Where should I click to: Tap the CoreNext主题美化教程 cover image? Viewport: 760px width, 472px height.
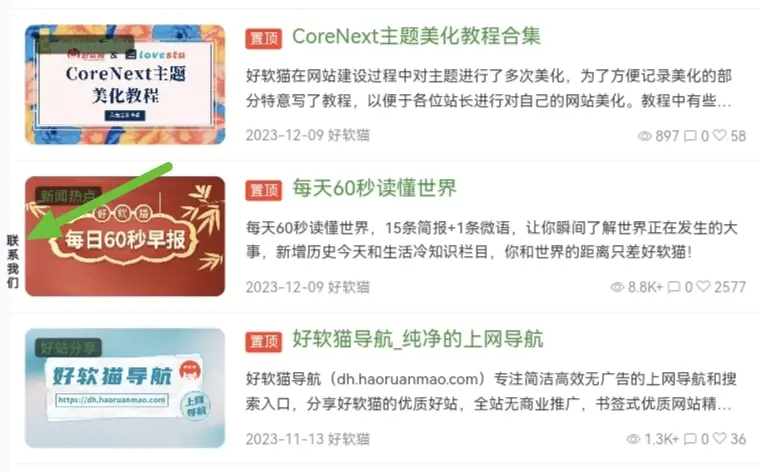125,77
